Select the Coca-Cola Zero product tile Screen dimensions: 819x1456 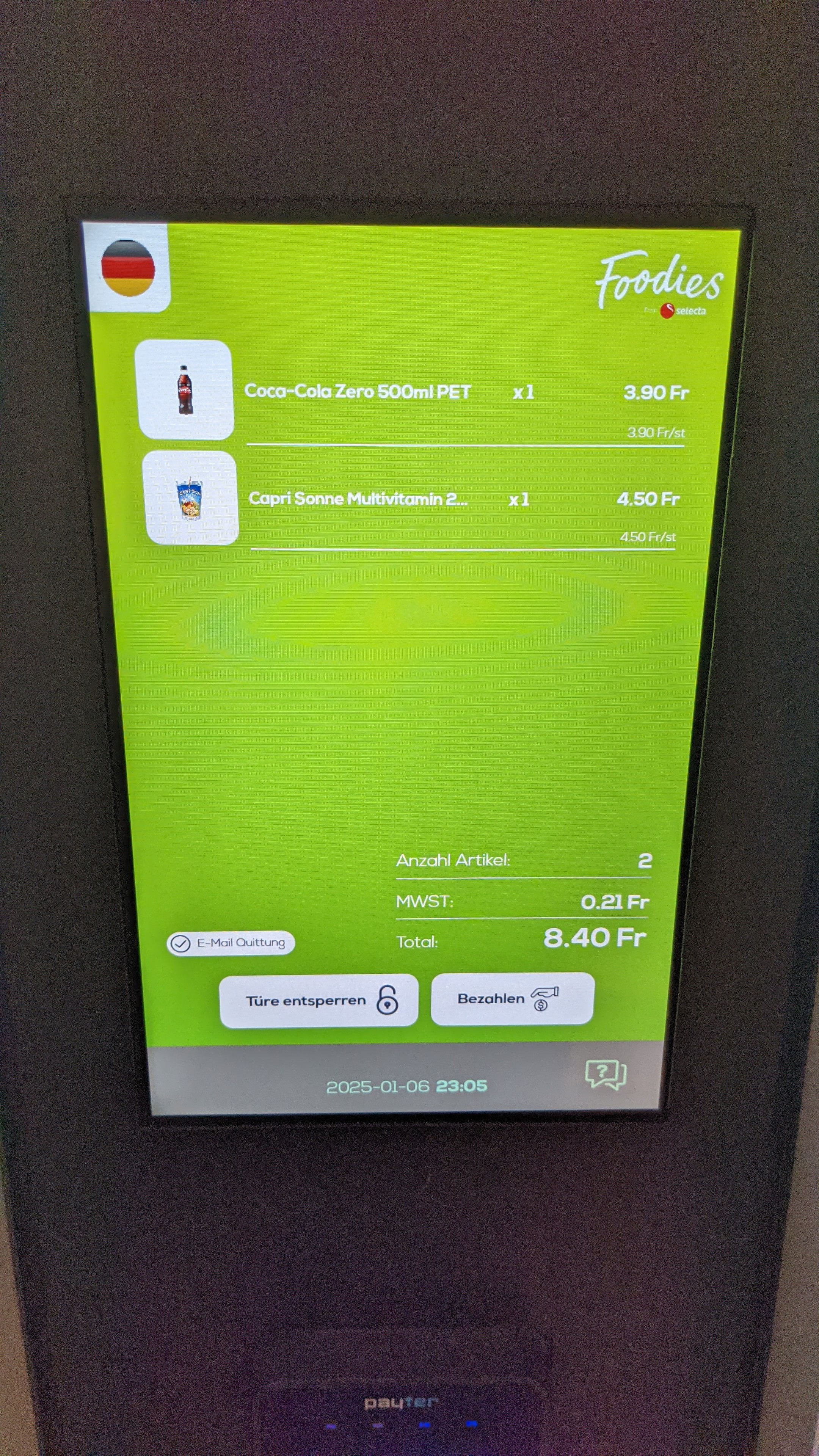185,390
